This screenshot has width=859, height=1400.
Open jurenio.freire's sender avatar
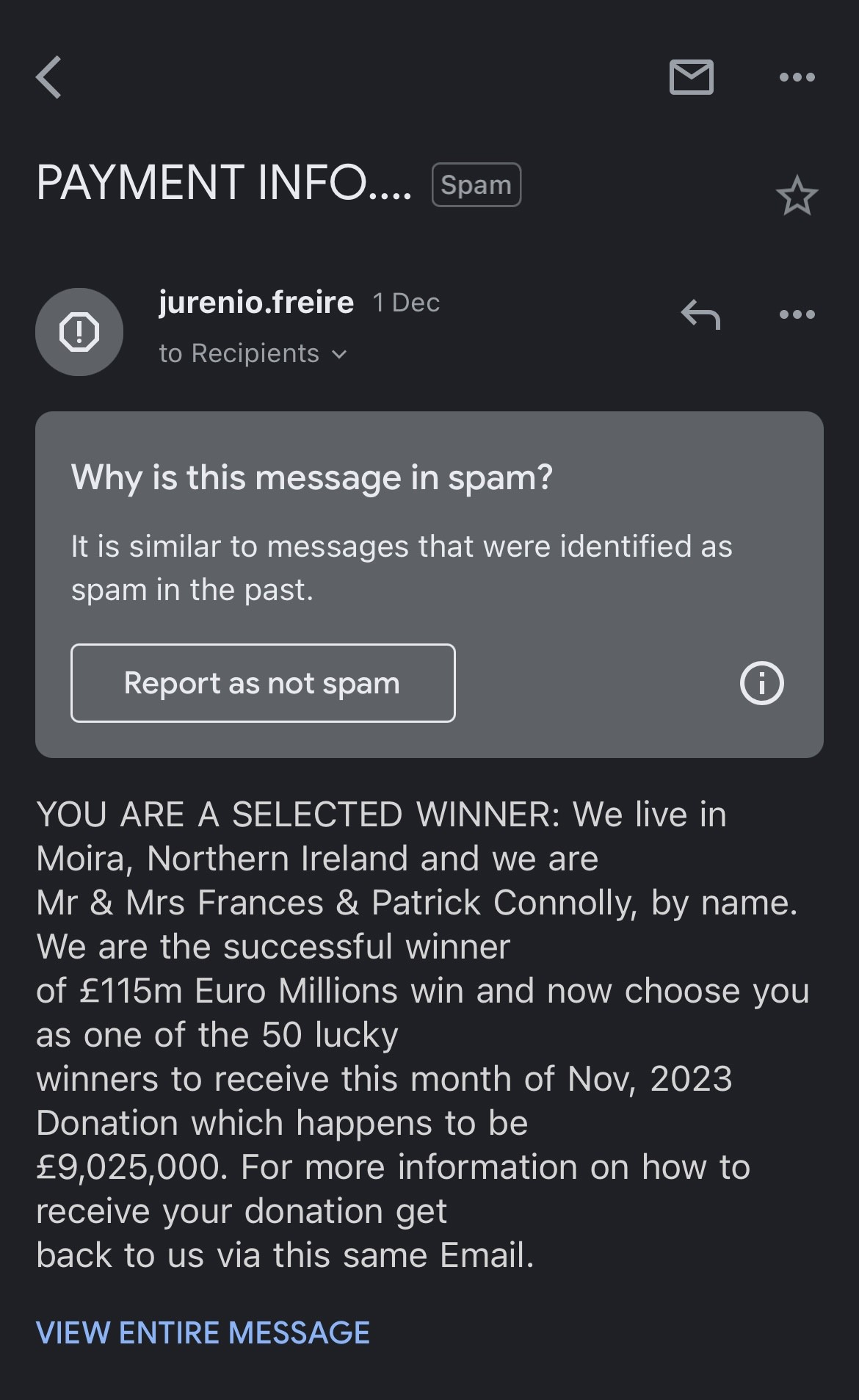79,332
